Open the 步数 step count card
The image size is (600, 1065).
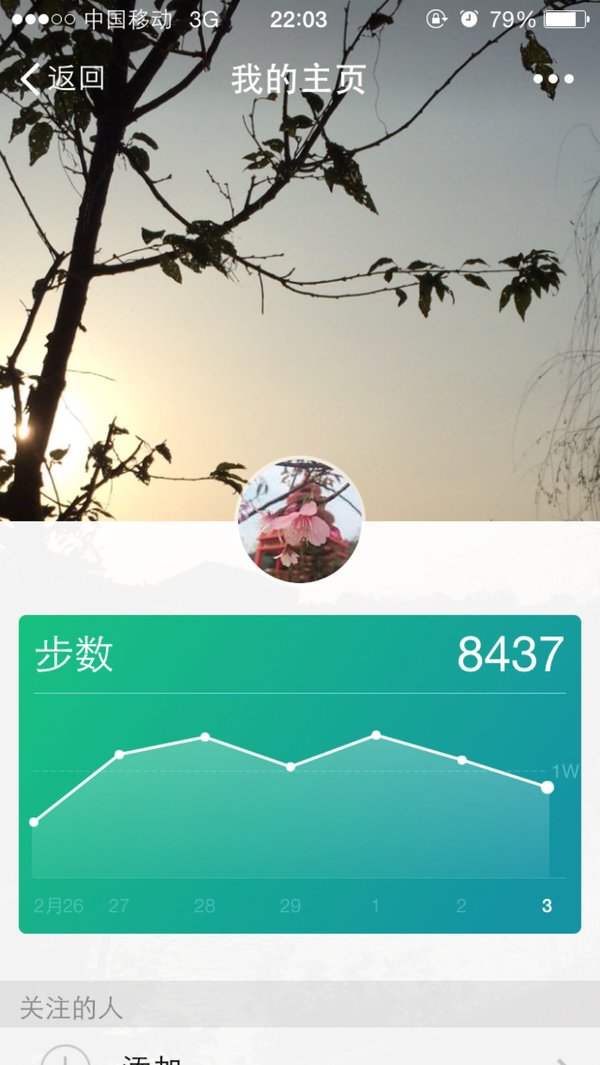(300, 774)
